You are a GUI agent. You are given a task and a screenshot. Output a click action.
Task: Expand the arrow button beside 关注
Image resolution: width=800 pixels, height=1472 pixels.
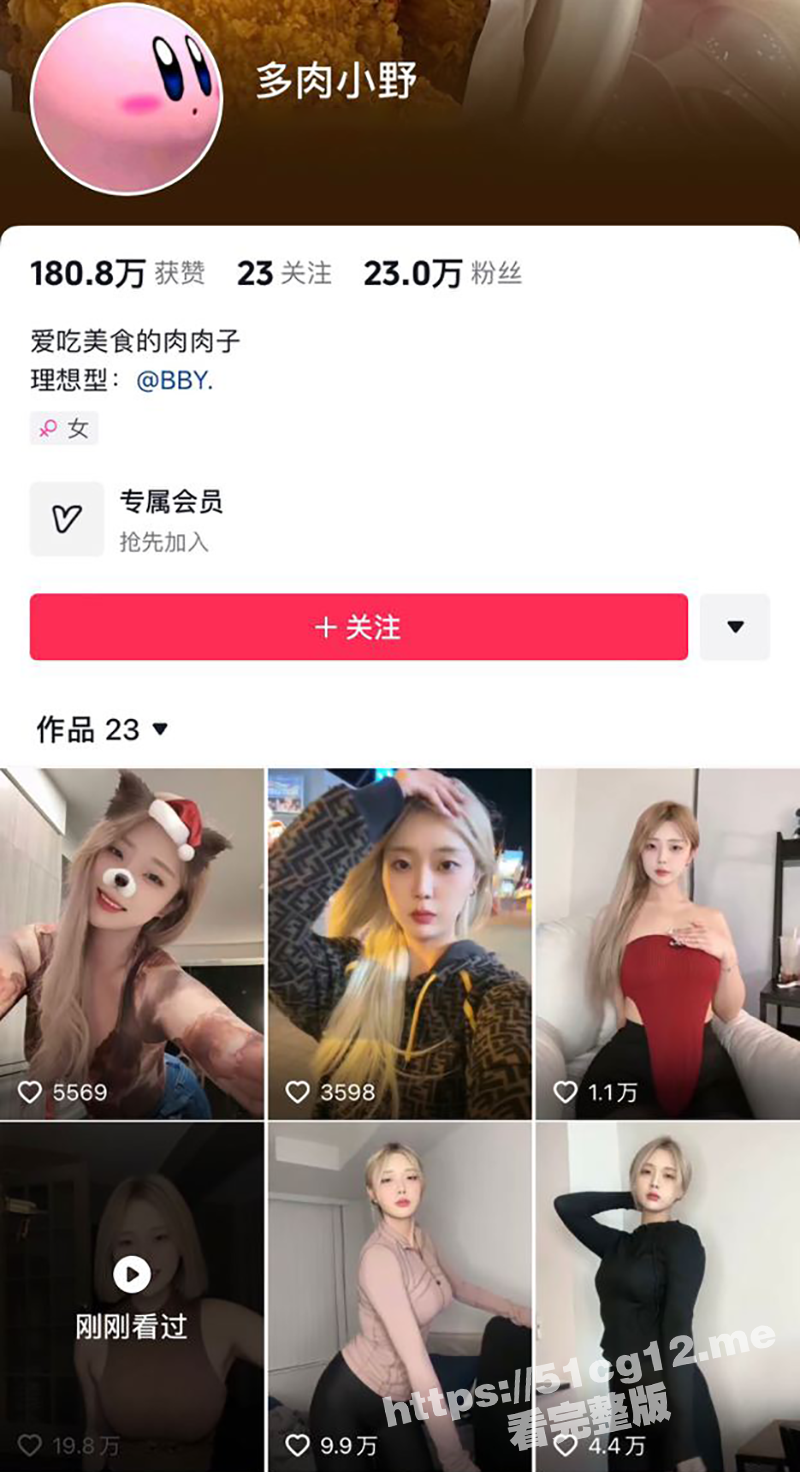pos(735,627)
